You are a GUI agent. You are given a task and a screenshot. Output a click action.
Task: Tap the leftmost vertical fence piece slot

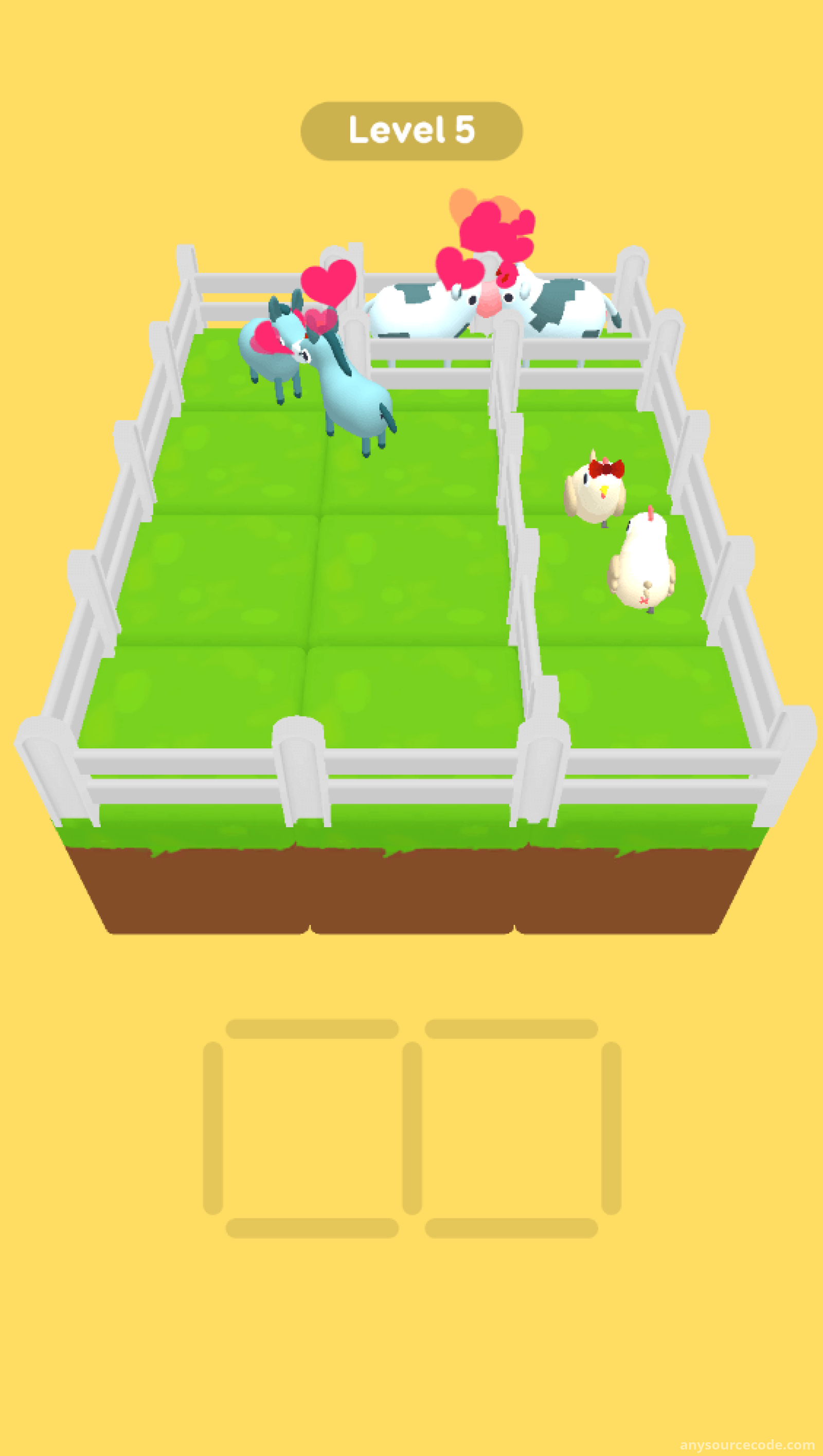pos(213,1128)
